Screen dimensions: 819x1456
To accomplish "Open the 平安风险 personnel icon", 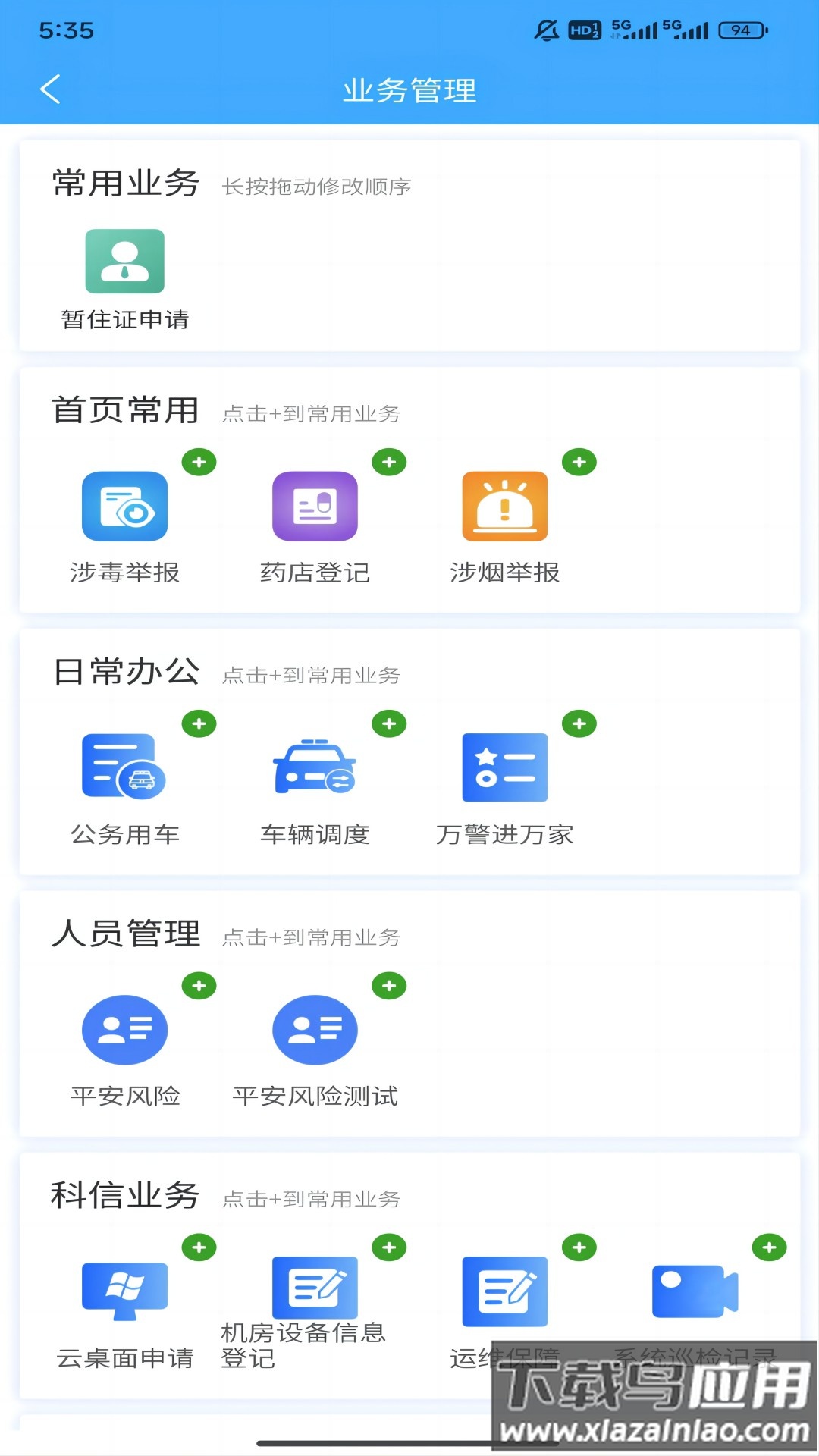I will pyautogui.click(x=125, y=1029).
